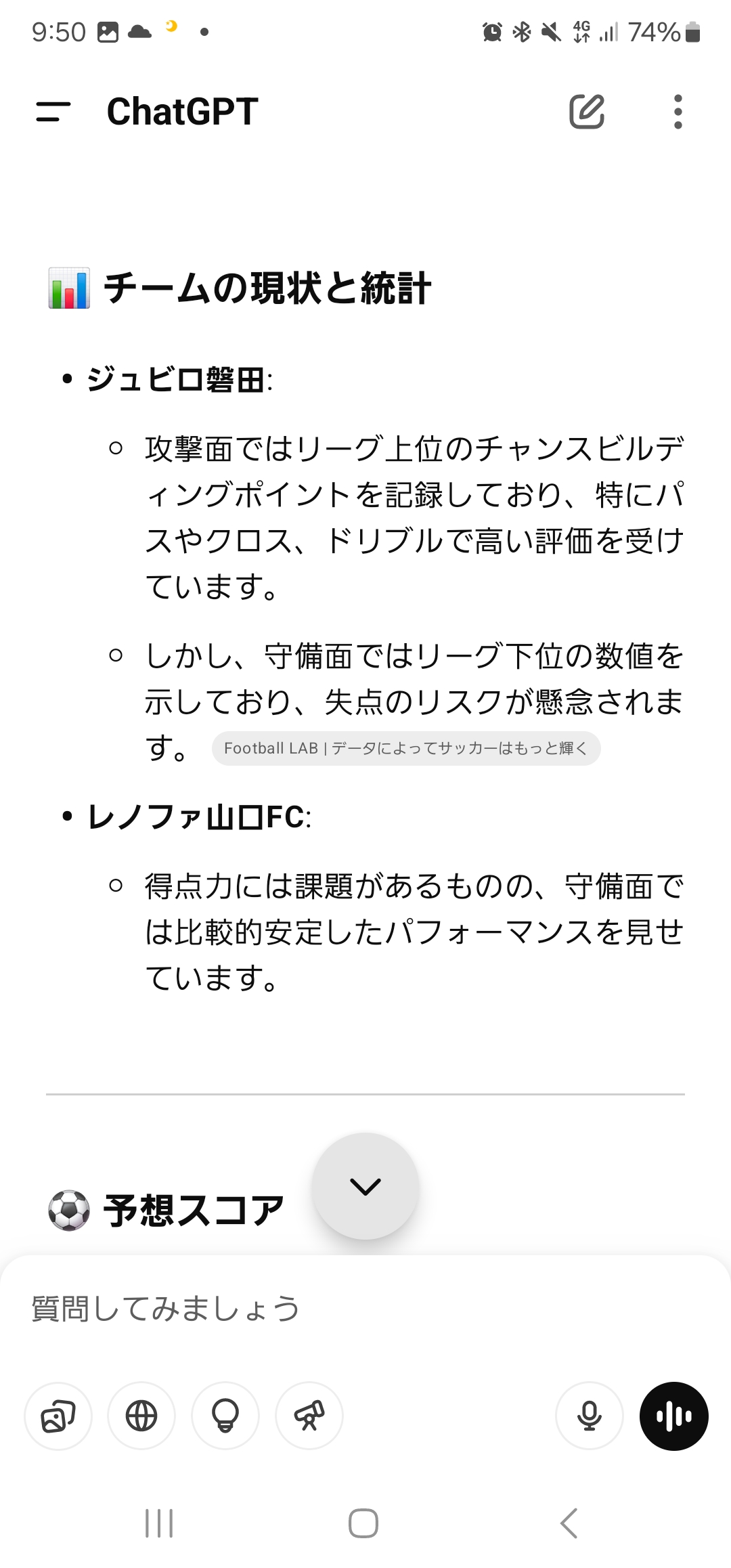Jump to bottom with the down-arrow button

click(365, 1185)
